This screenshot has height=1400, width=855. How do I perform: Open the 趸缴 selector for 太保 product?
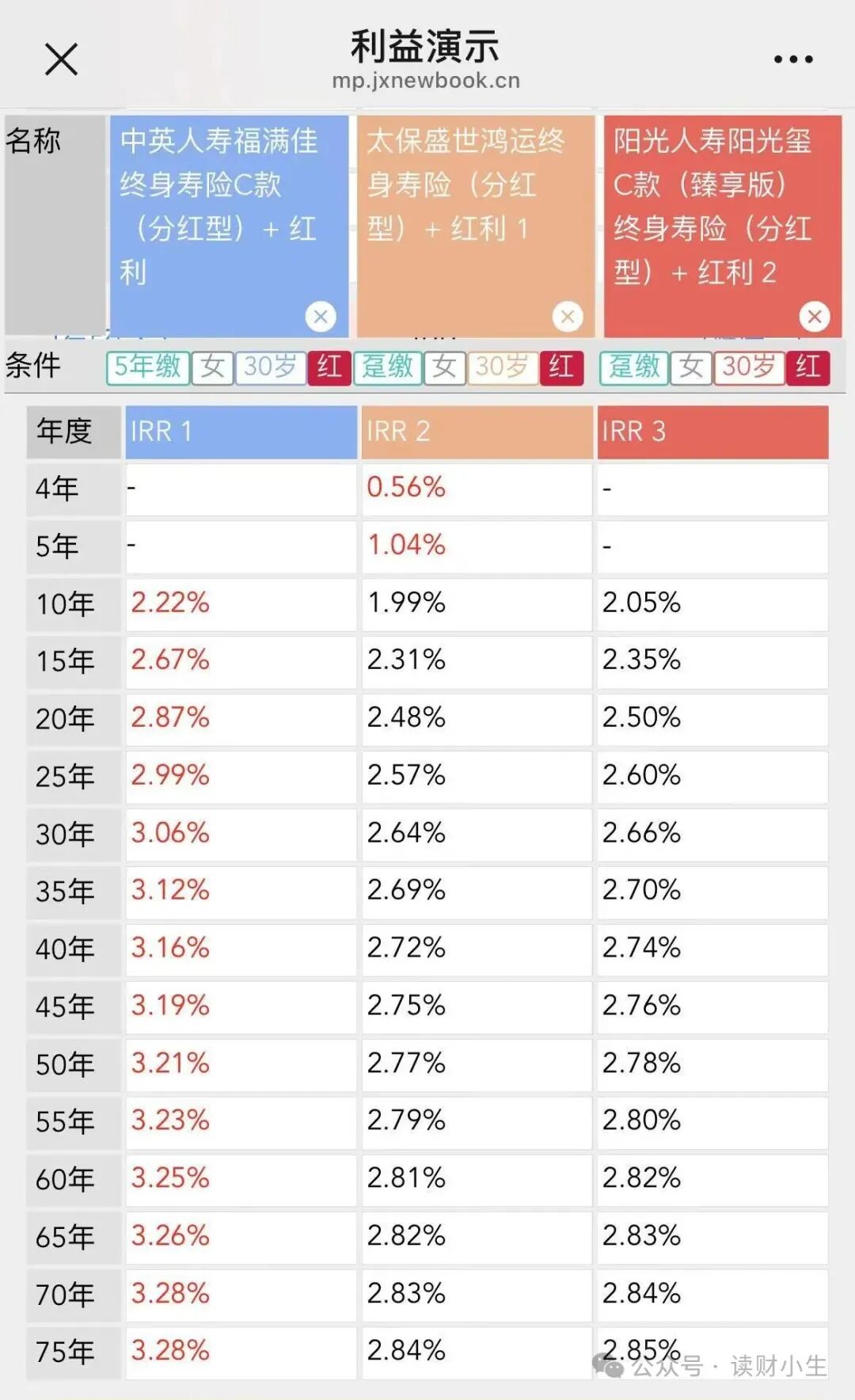pyautogui.click(x=388, y=367)
